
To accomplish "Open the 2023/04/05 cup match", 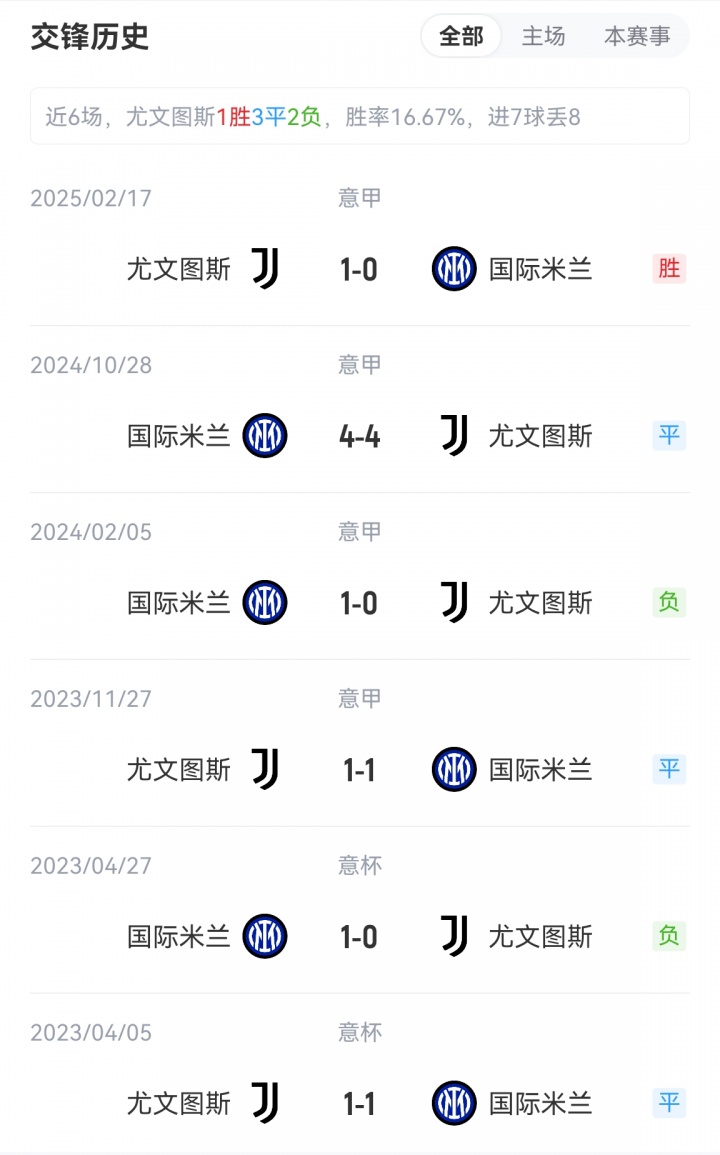I will click(x=359, y=1104).
